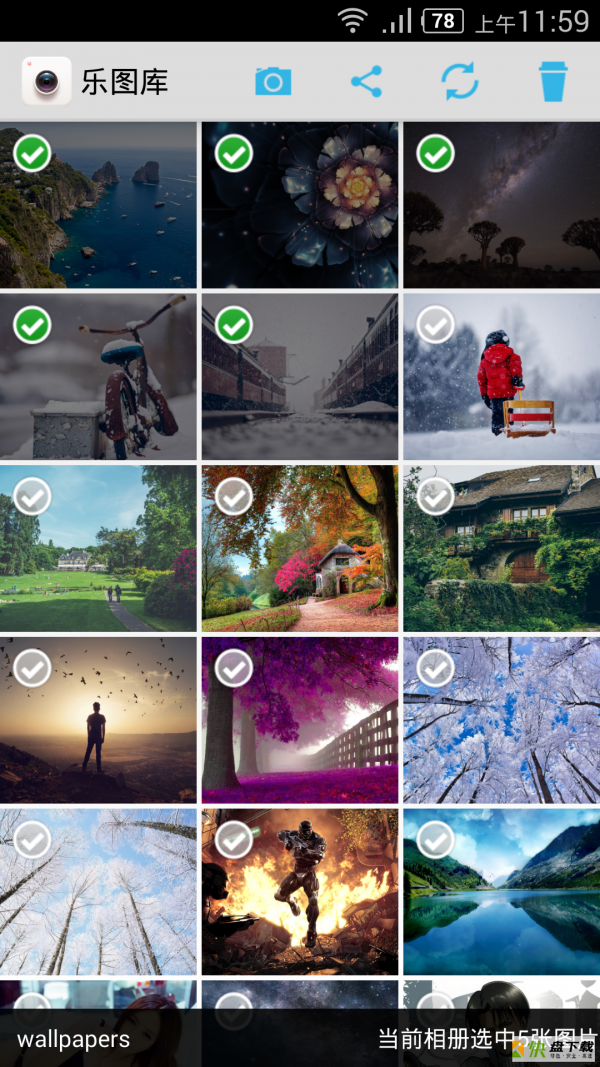600x1067 pixels.
Task: Deselect the coastal sea cliffs photo
Action: (33, 154)
